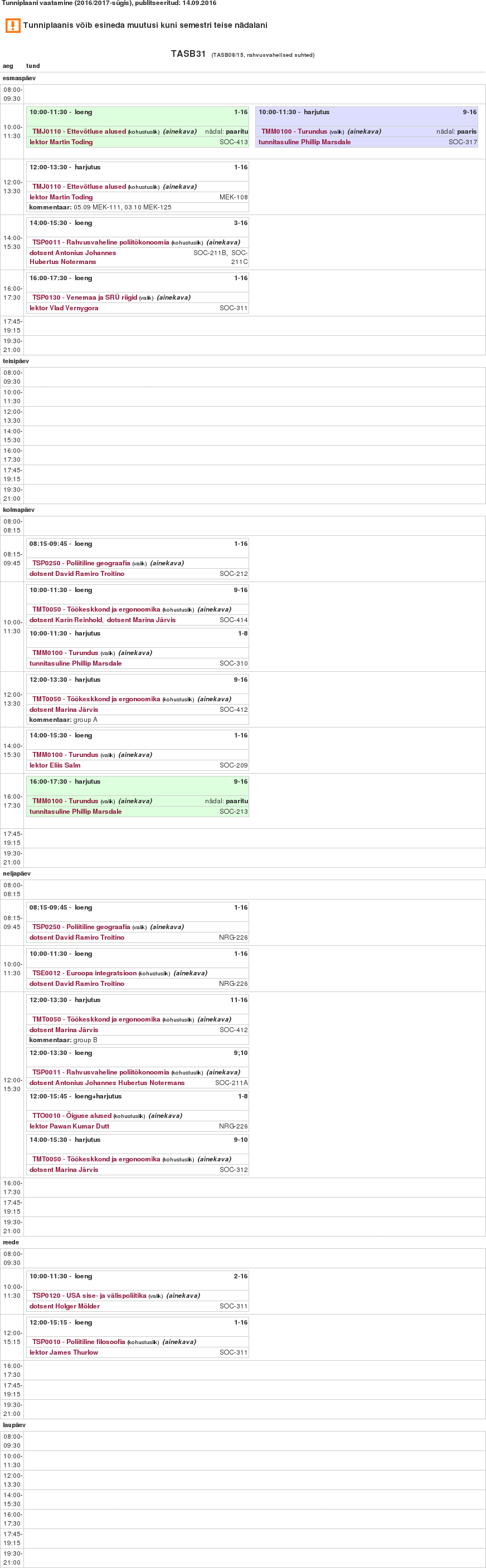This screenshot has height=1568, width=486.
Task: Open the TSP0010 Poliitiline filosoofia course
Action: [x=79, y=1341]
